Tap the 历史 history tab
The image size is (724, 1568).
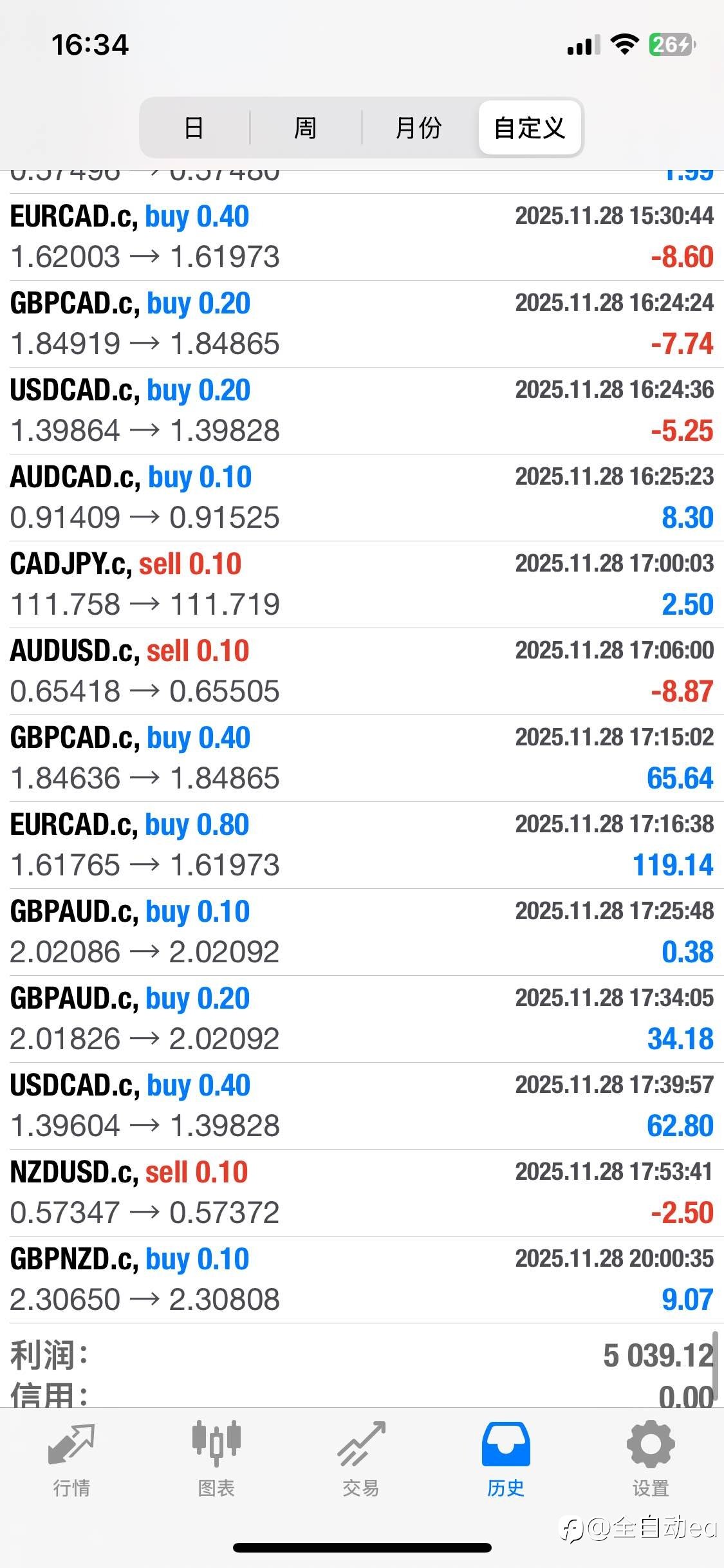pos(506,1459)
